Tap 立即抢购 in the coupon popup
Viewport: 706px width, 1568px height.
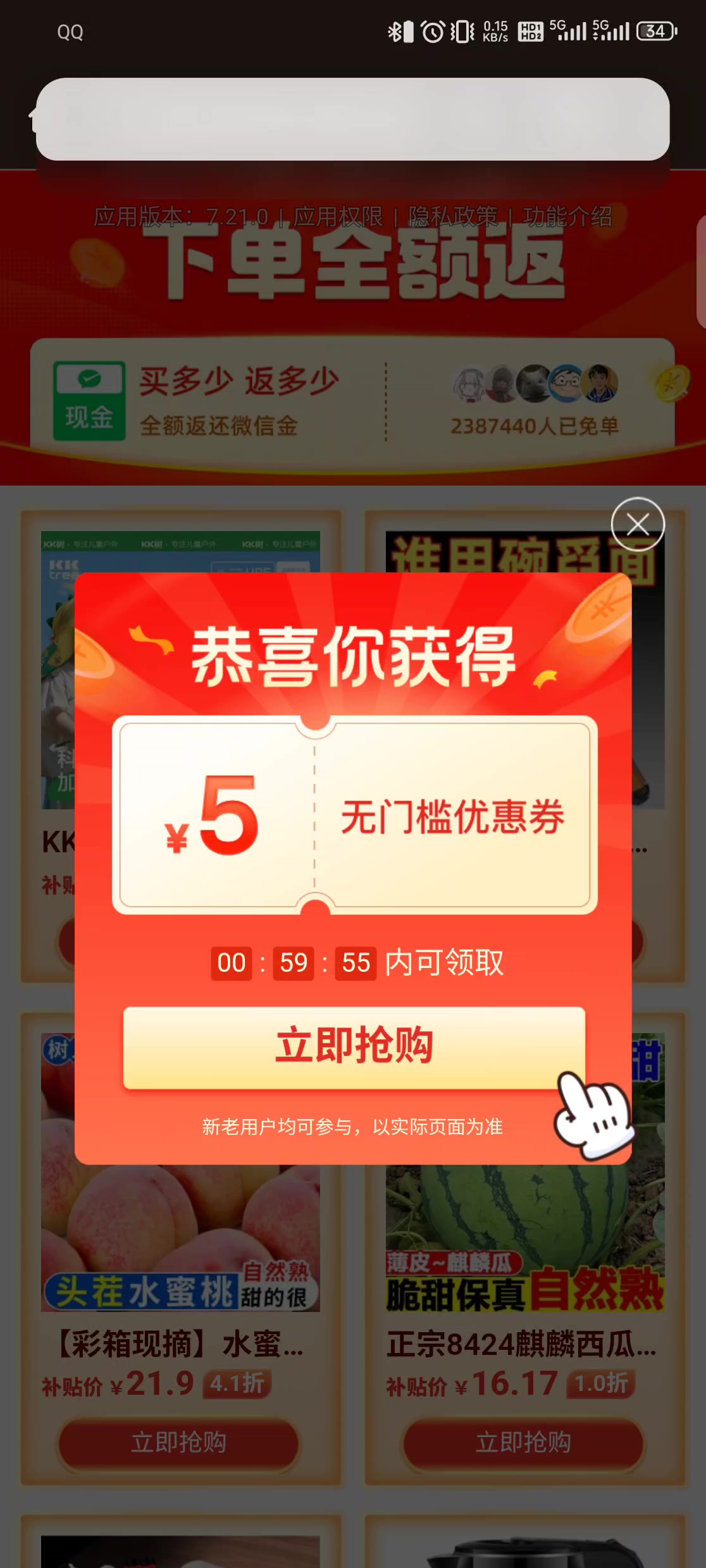click(x=354, y=1048)
